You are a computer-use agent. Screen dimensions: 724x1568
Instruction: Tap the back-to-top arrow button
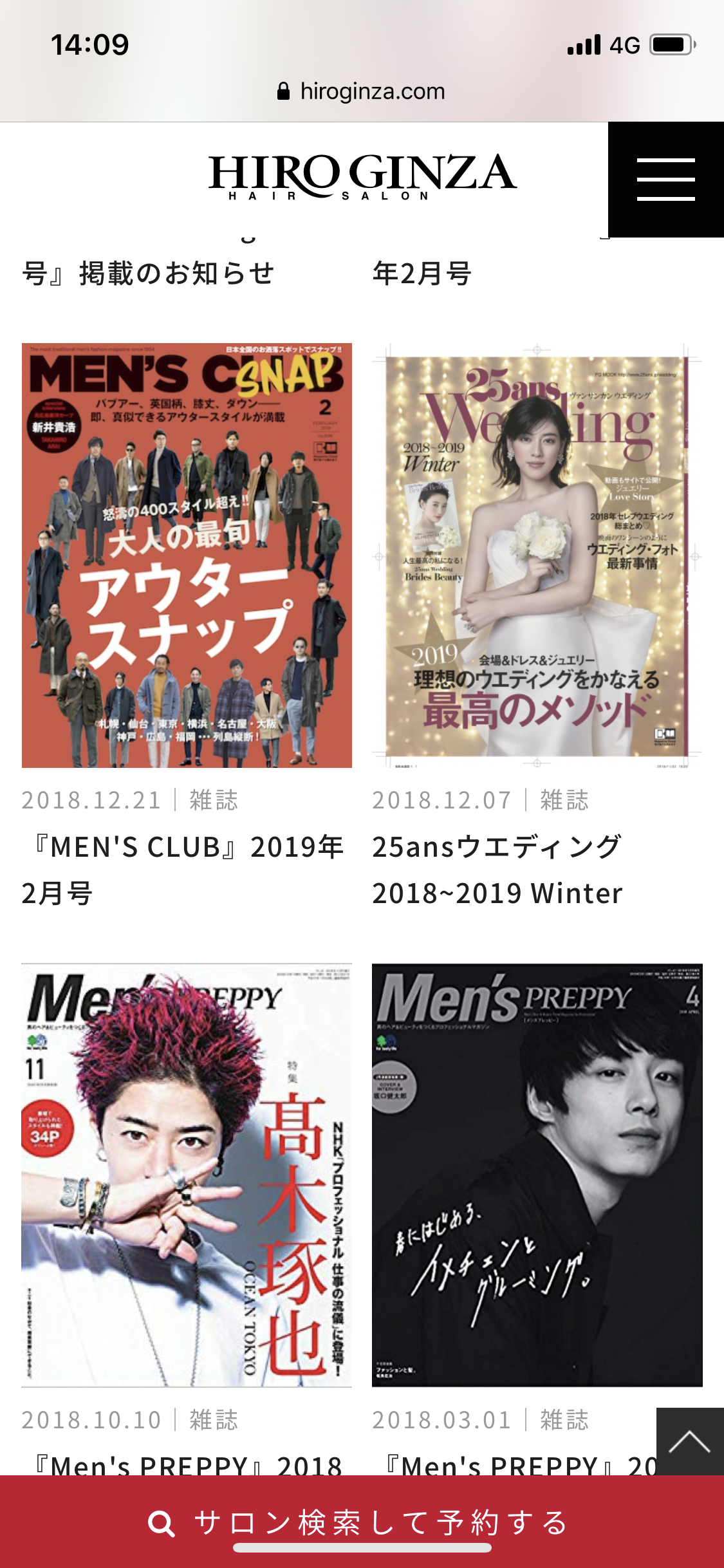689,1442
